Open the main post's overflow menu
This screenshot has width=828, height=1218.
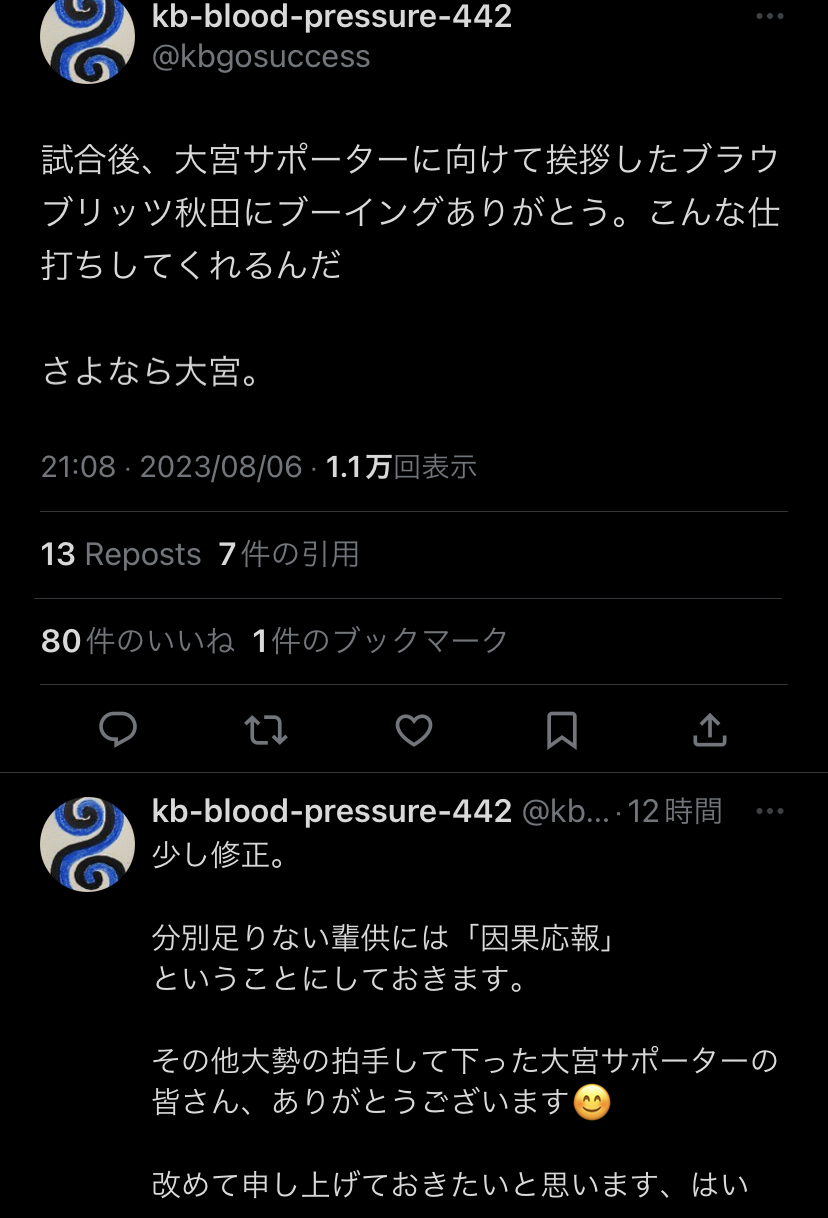click(769, 17)
